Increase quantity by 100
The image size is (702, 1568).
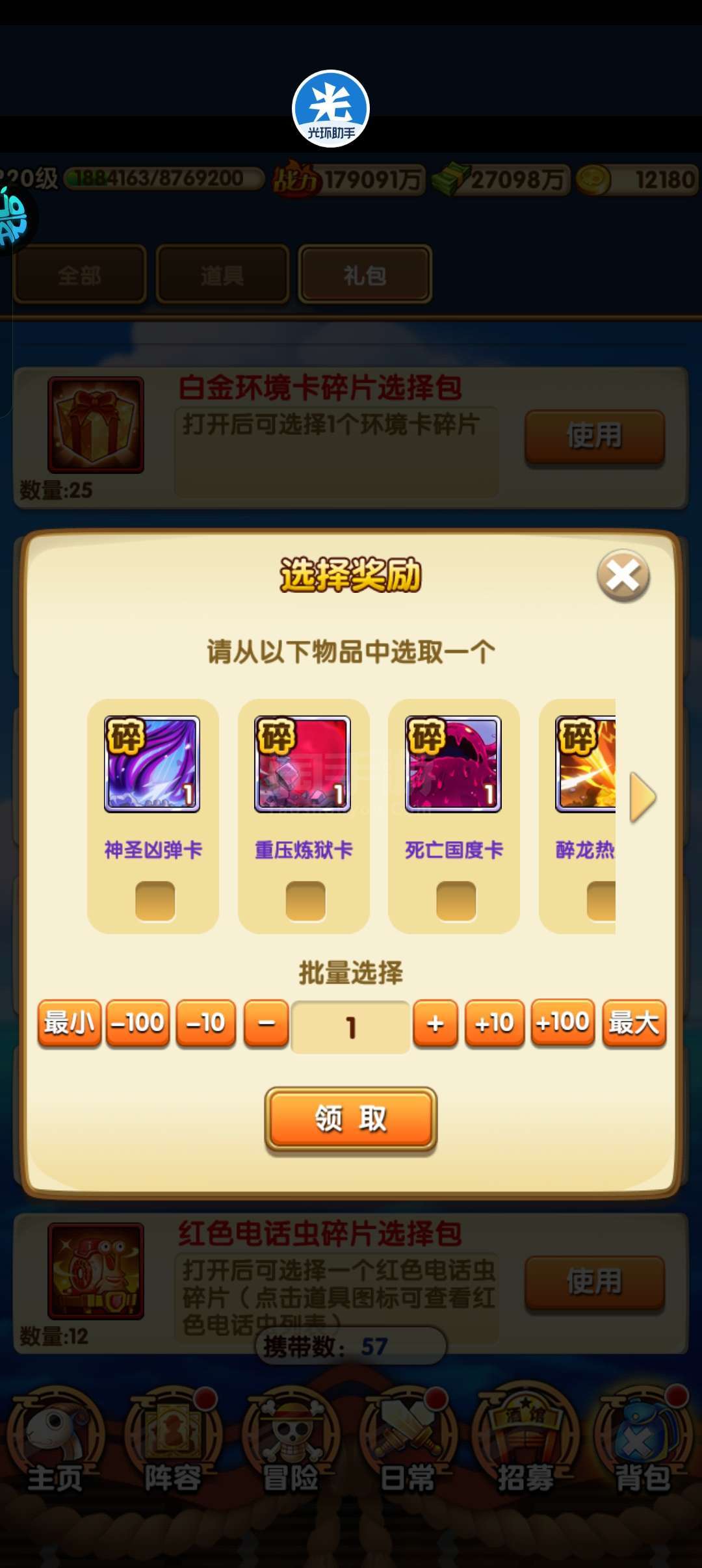[x=563, y=1023]
